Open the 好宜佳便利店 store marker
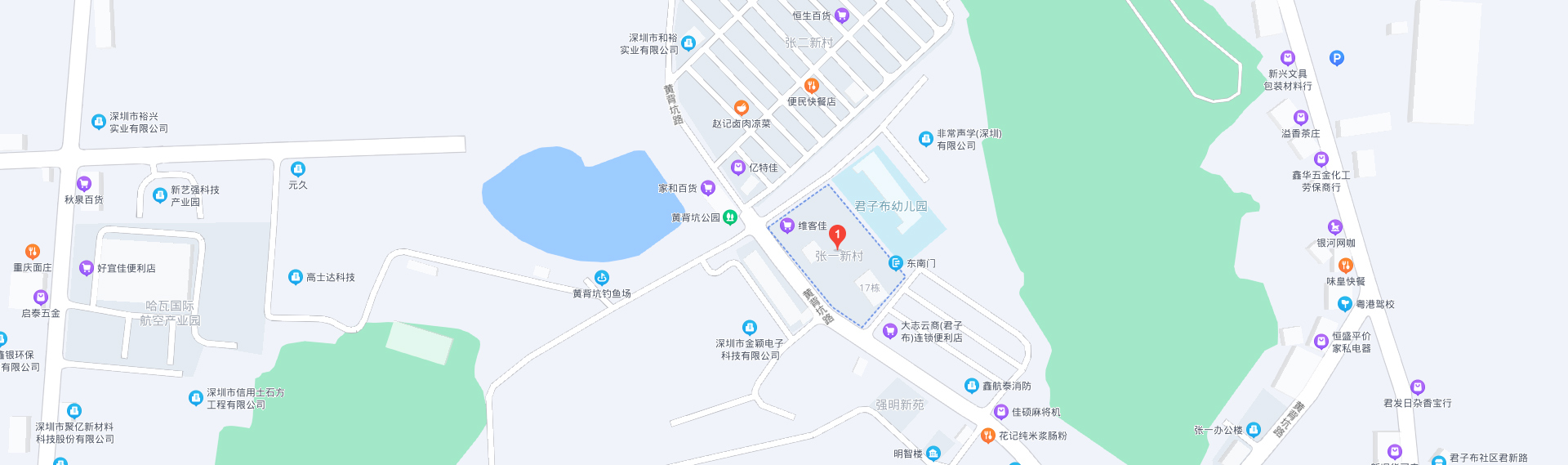Image resolution: width=1568 pixels, height=465 pixels. [x=86, y=268]
